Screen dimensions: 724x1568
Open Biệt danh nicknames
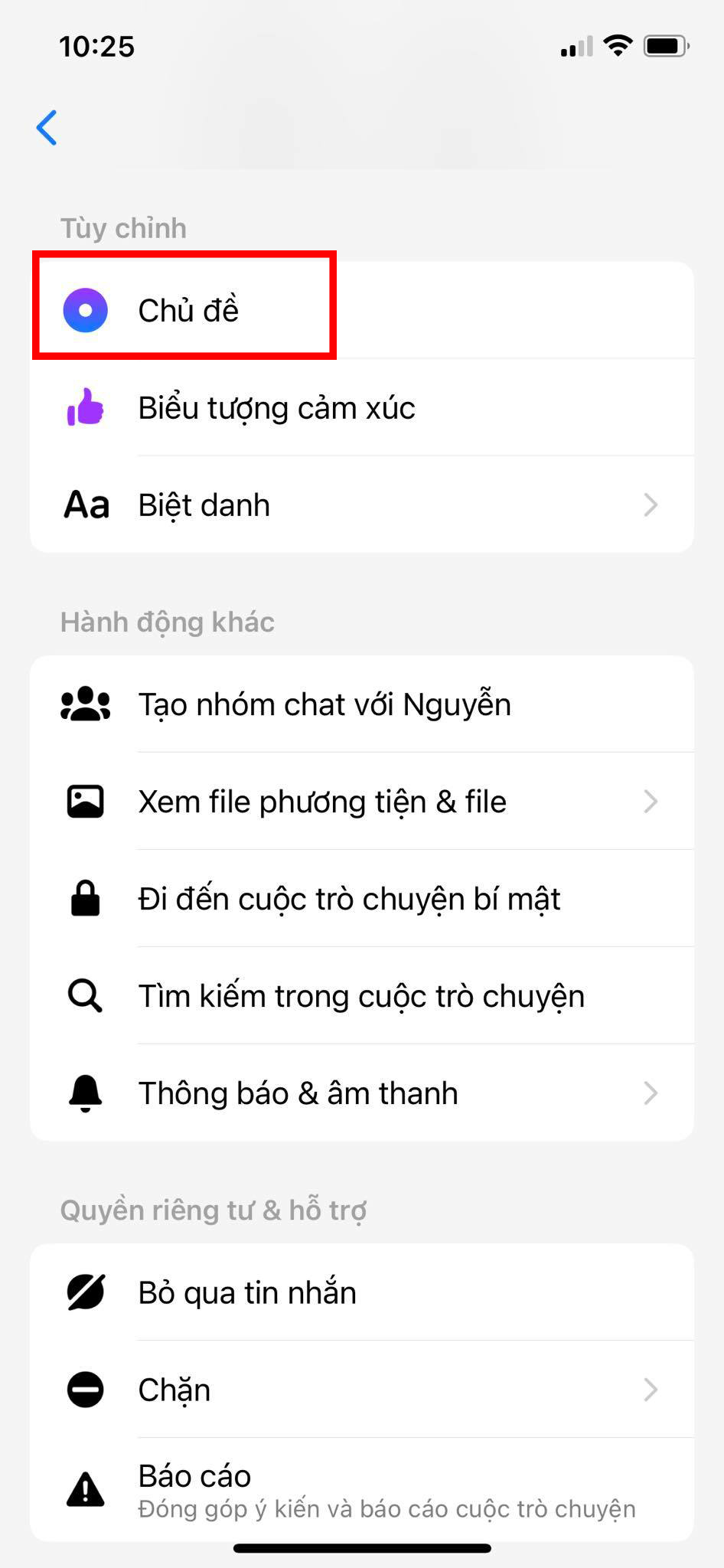(x=204, y=505)
